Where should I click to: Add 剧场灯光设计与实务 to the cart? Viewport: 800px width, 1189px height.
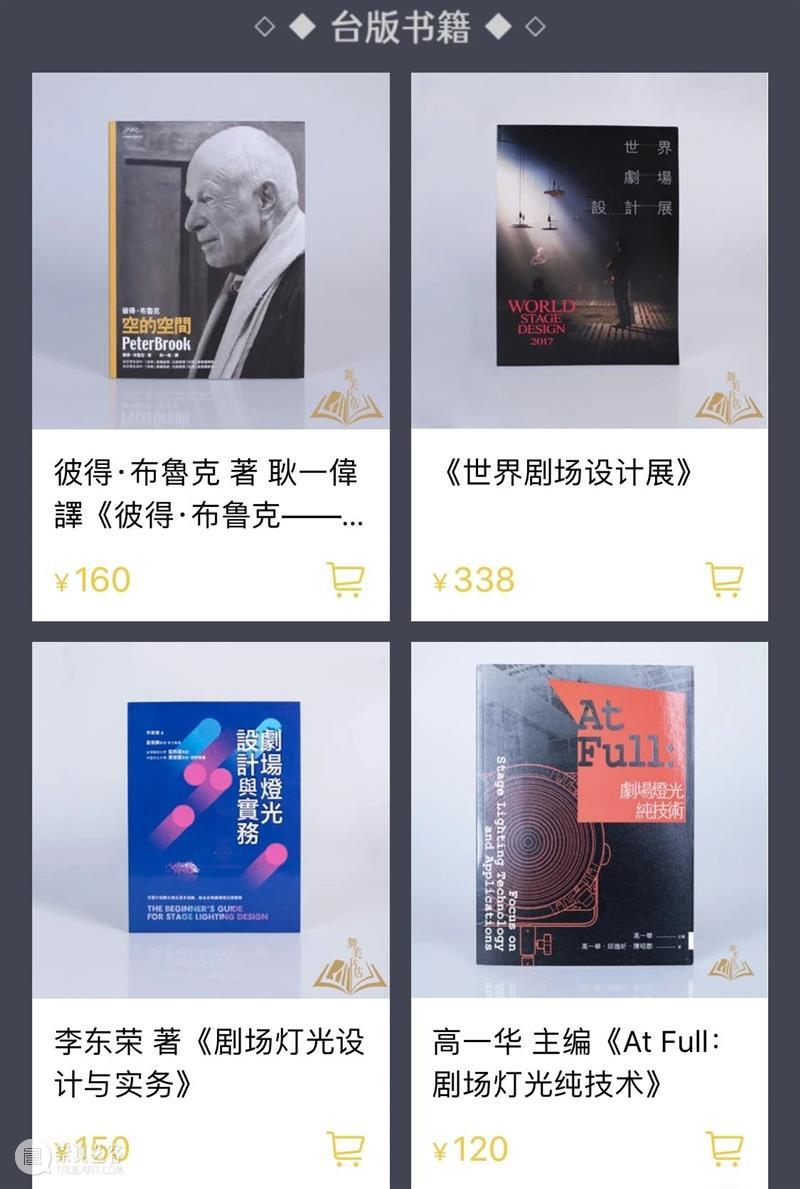point(345,1149)
